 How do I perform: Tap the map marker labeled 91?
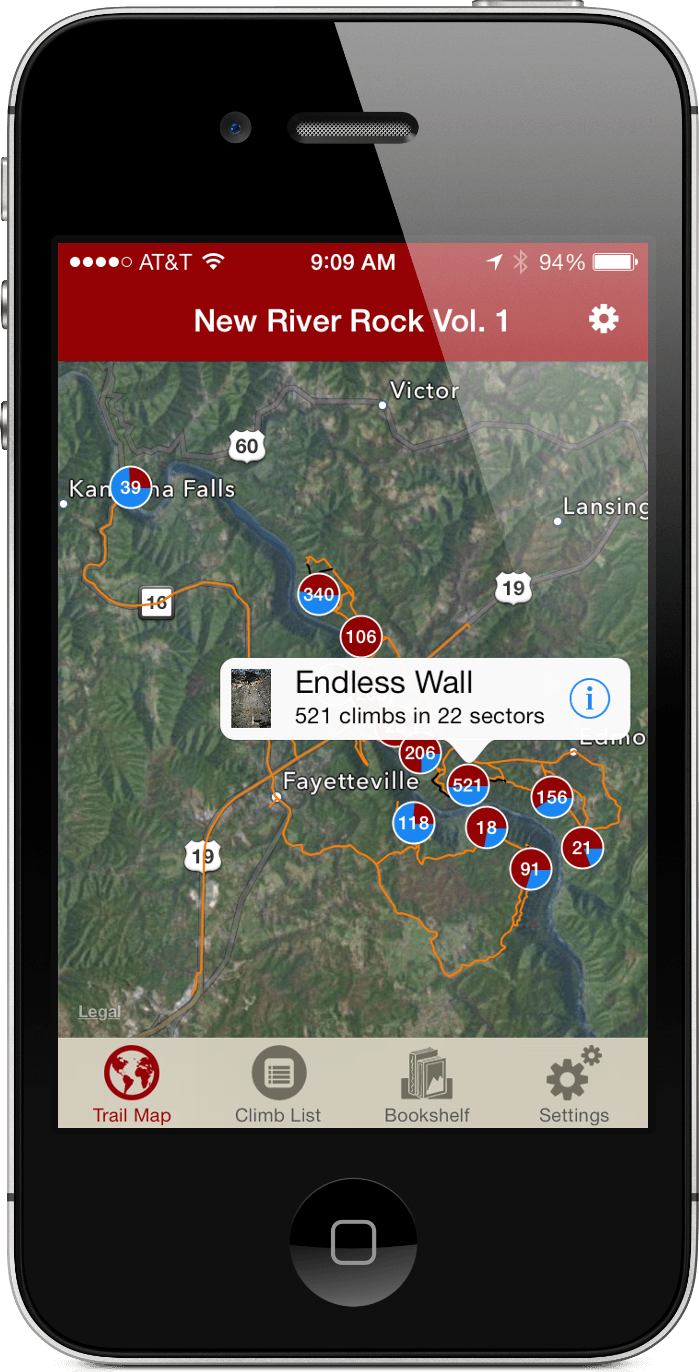tap(530, 868)
